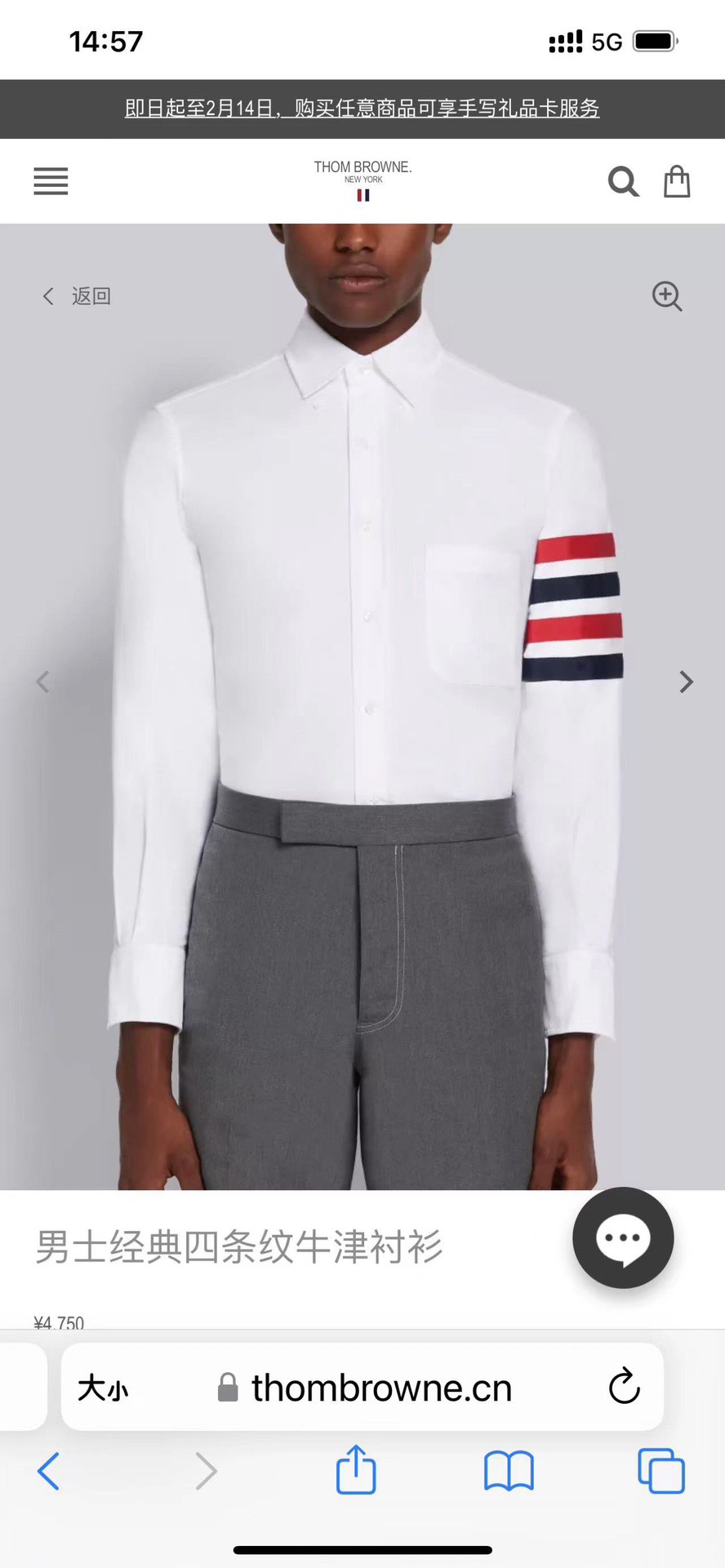725x1568 pixels.
Task: Go back in Safari
Action: click(49, 1472)
